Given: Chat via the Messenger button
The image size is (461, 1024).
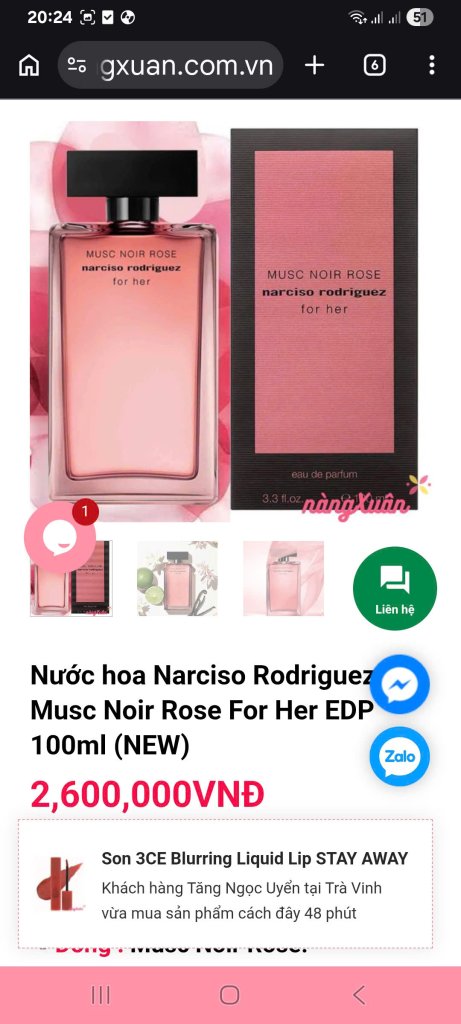Looking at the screenshot, I should coord(400,684).
